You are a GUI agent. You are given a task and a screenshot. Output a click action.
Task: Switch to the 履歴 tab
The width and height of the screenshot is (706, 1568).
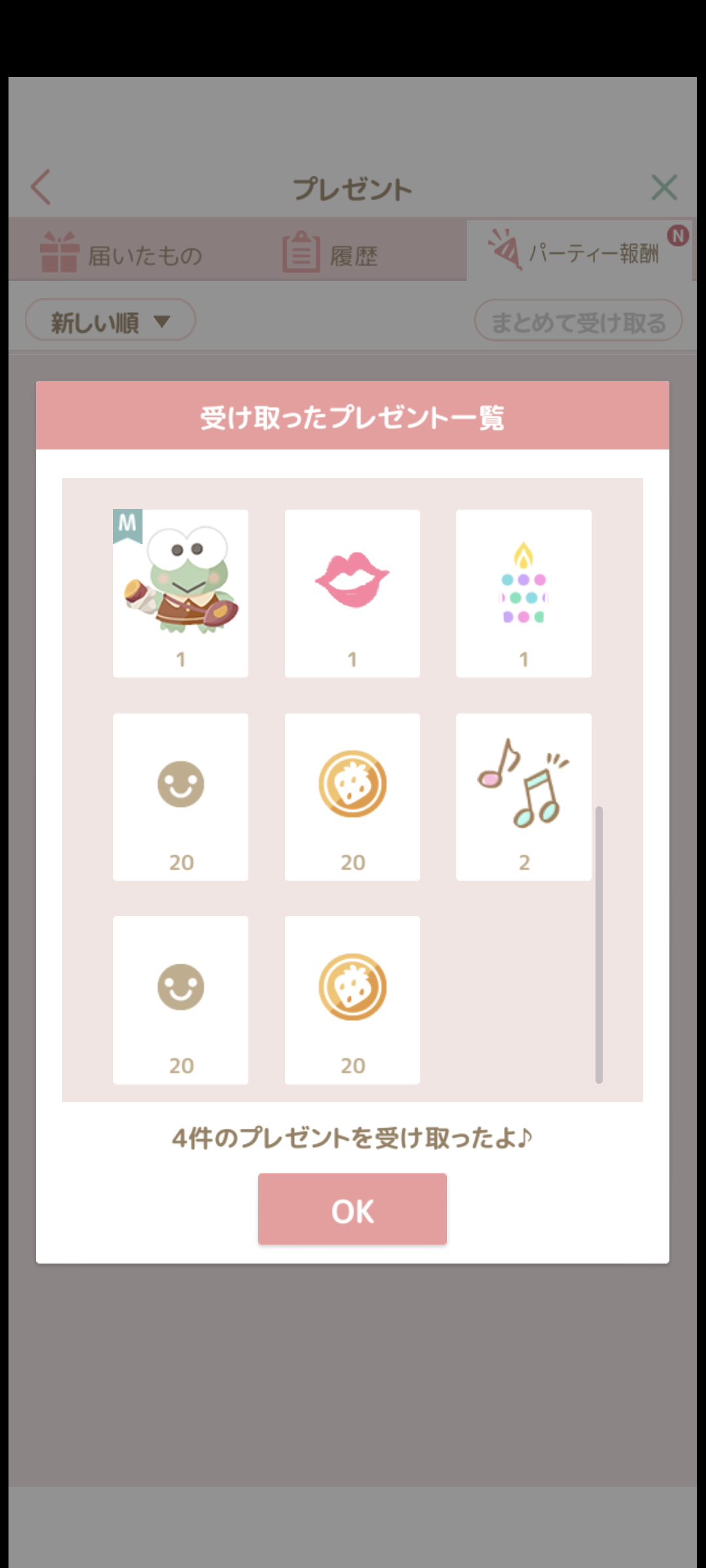point(331,253)
